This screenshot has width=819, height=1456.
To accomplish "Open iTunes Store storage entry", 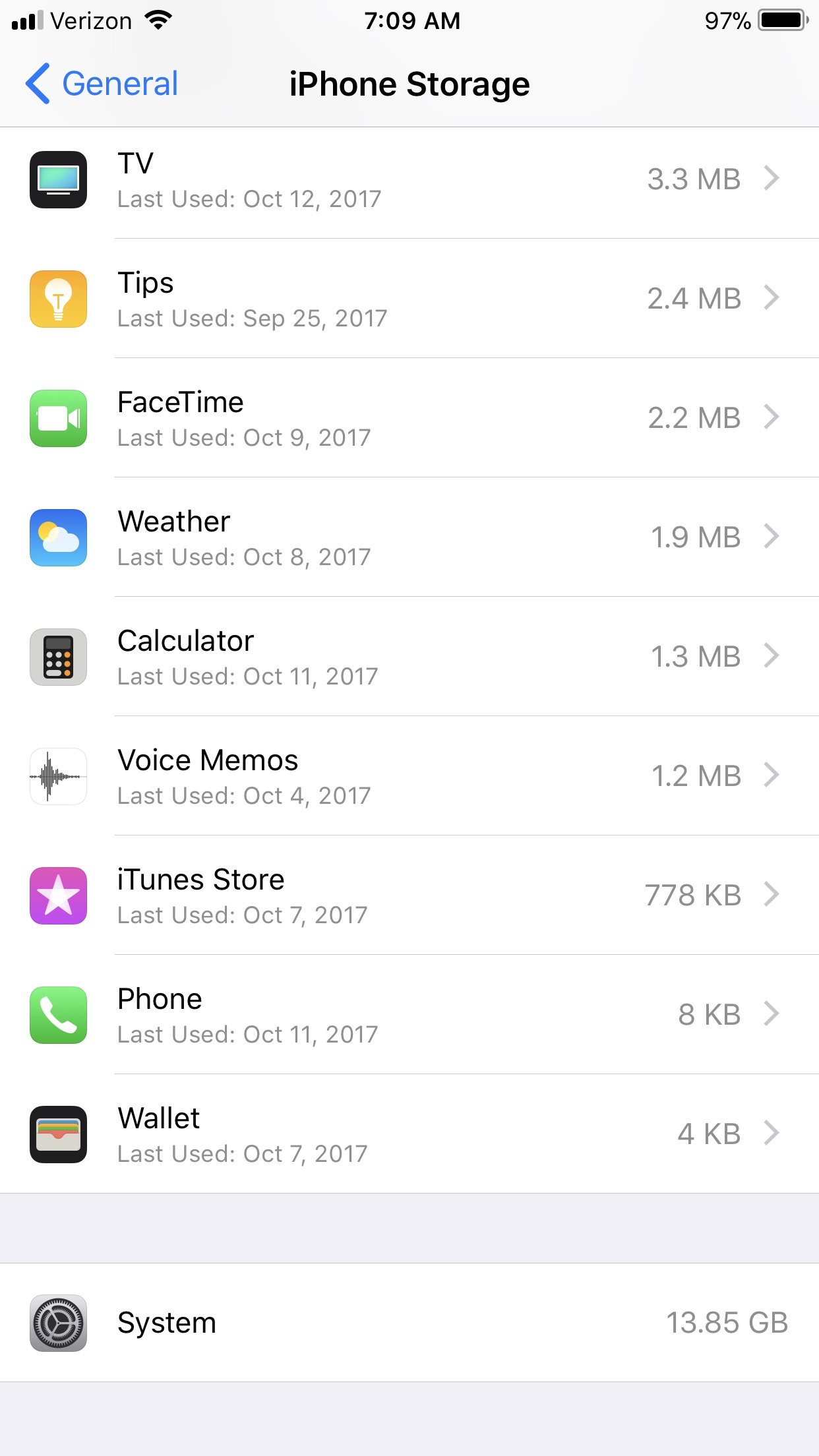I will pos(409,895).
